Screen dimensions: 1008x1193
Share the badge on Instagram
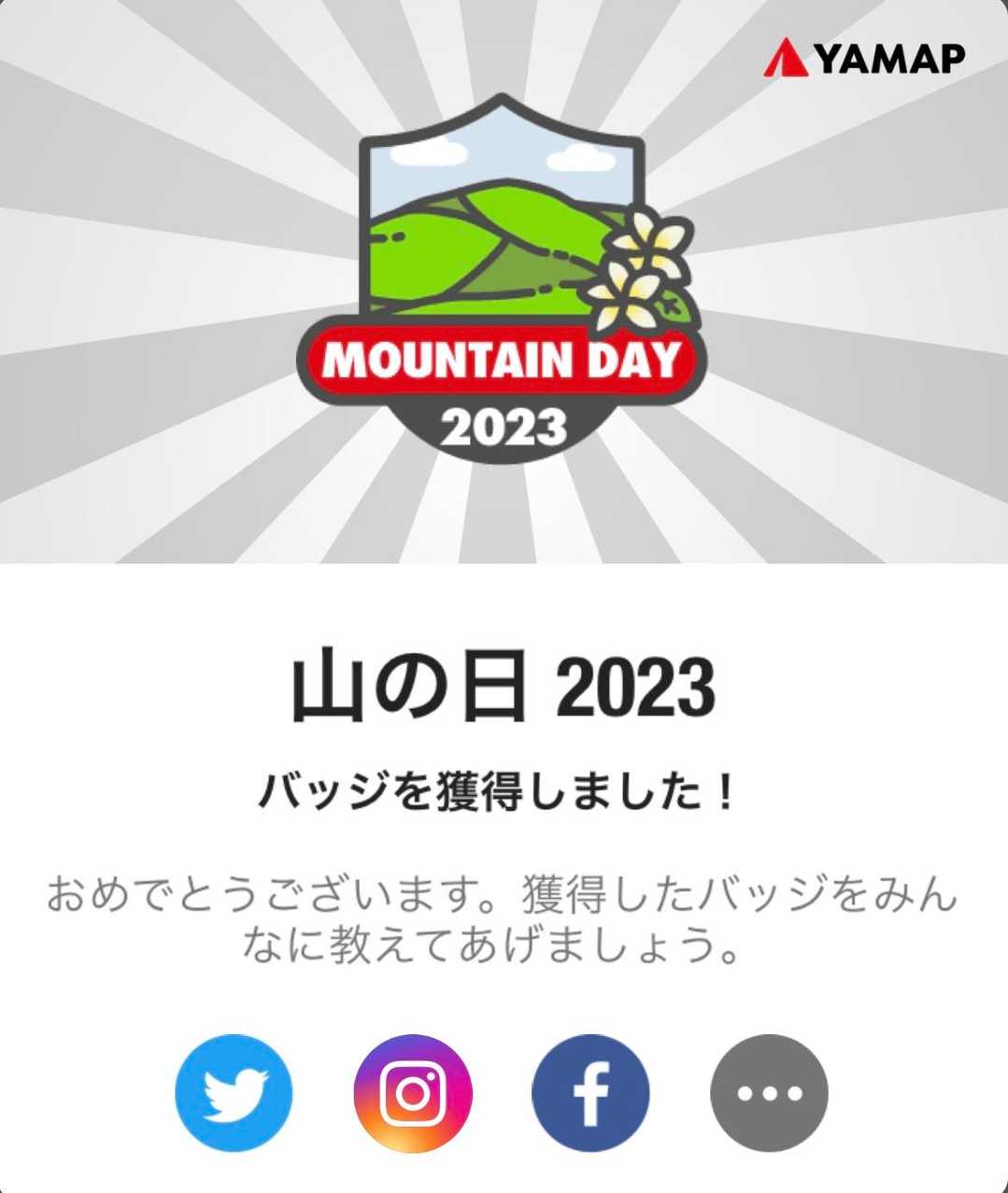click(412, 1092)
